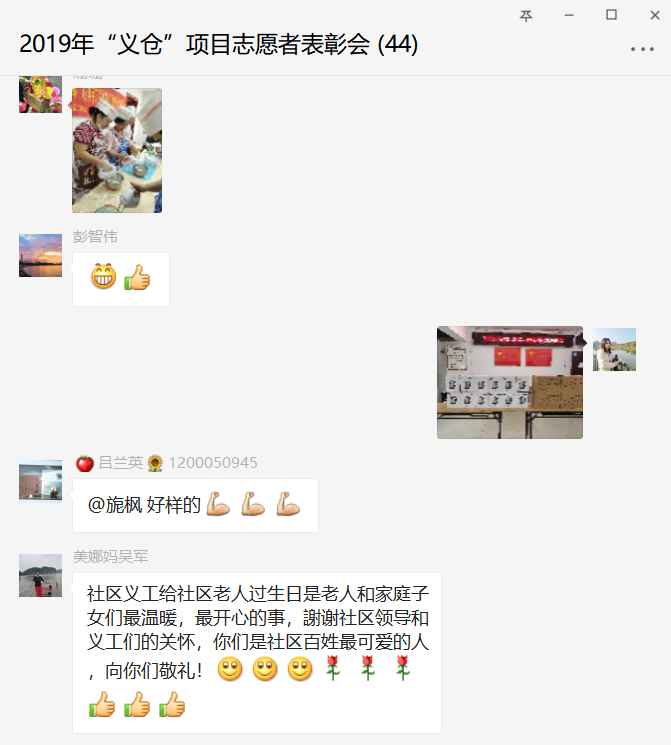Open the group chat overflow menu
Viewport: 671px width, 745px height.
[641, 49]
